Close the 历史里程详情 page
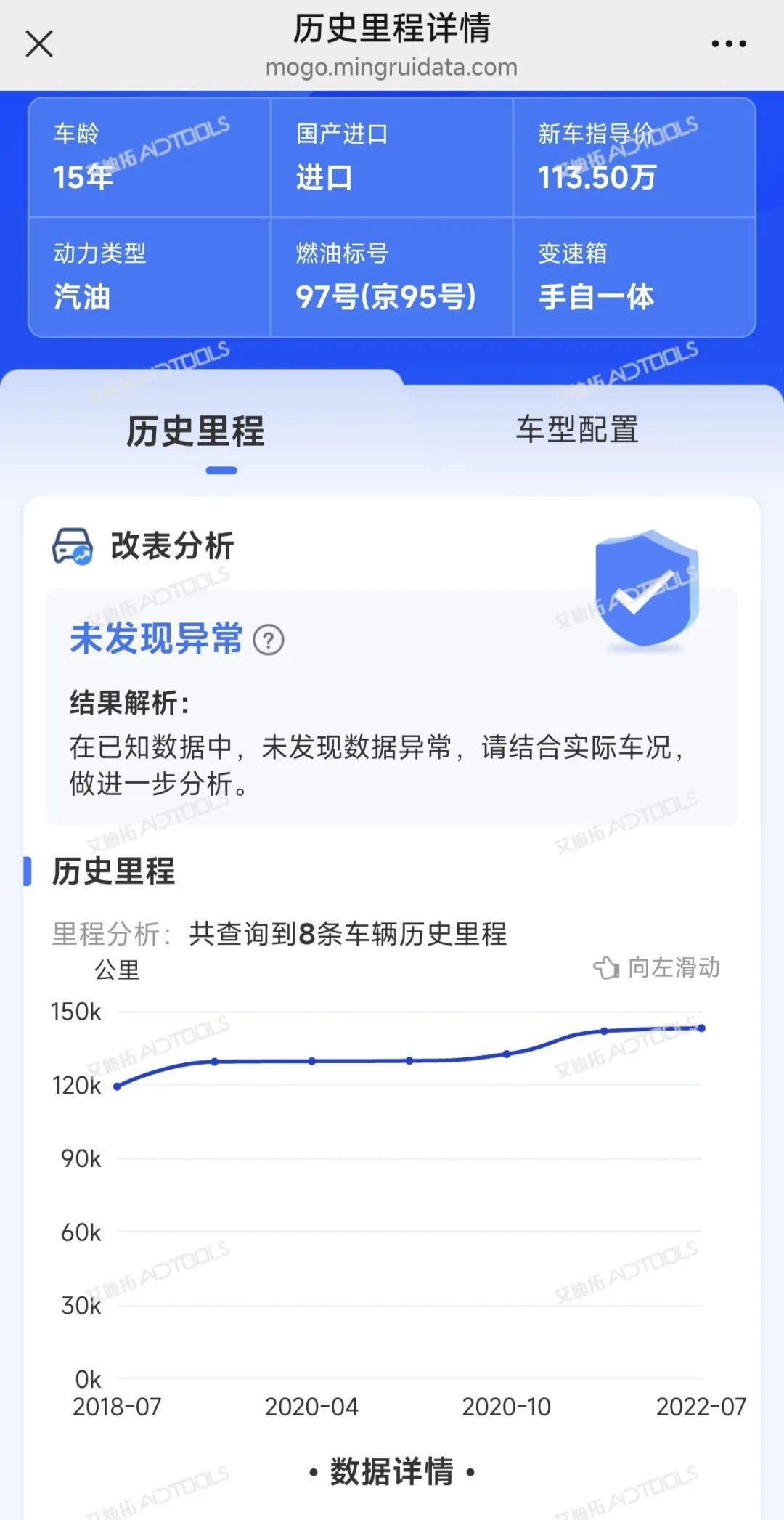This screenshot has height=1520, width=784. (x=39, y=44)
